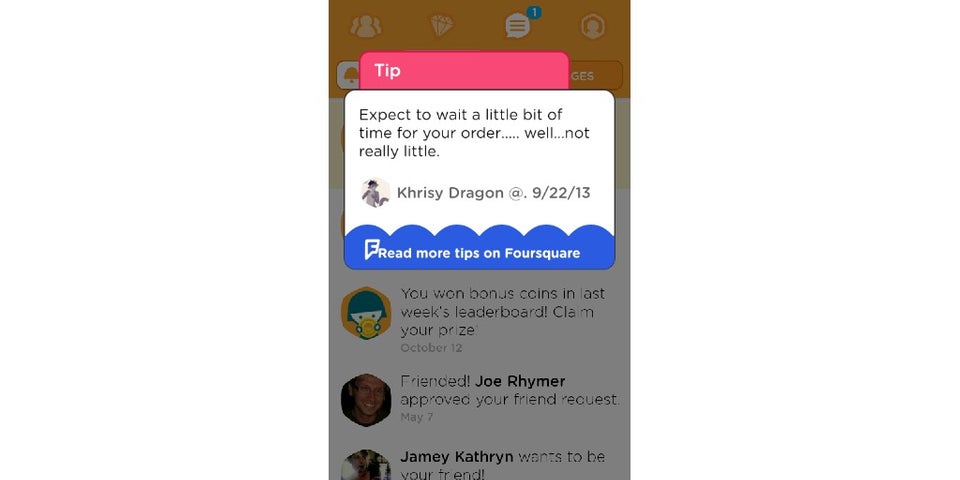Open Read more tips on Foursquare

click(479, 253)
